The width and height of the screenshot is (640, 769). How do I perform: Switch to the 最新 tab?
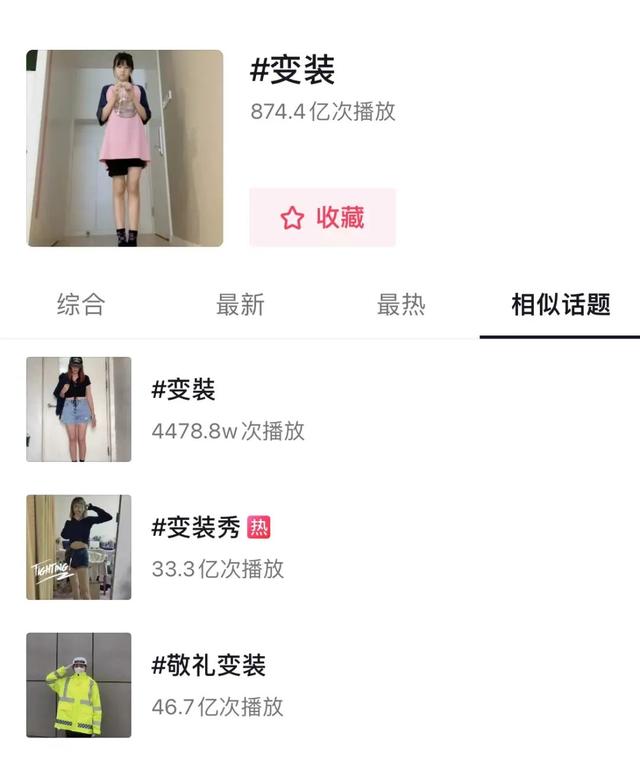pos(240,305)
